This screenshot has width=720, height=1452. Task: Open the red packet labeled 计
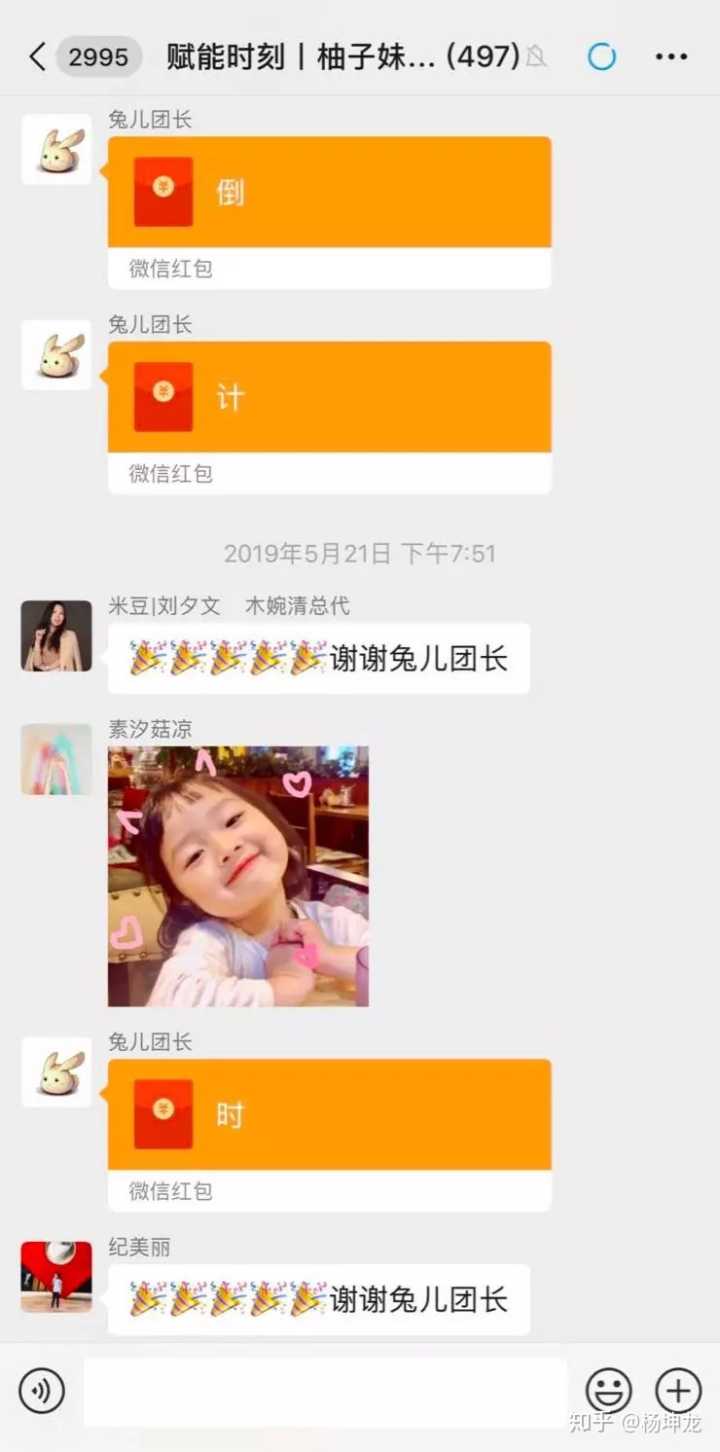tap(329, 397)
